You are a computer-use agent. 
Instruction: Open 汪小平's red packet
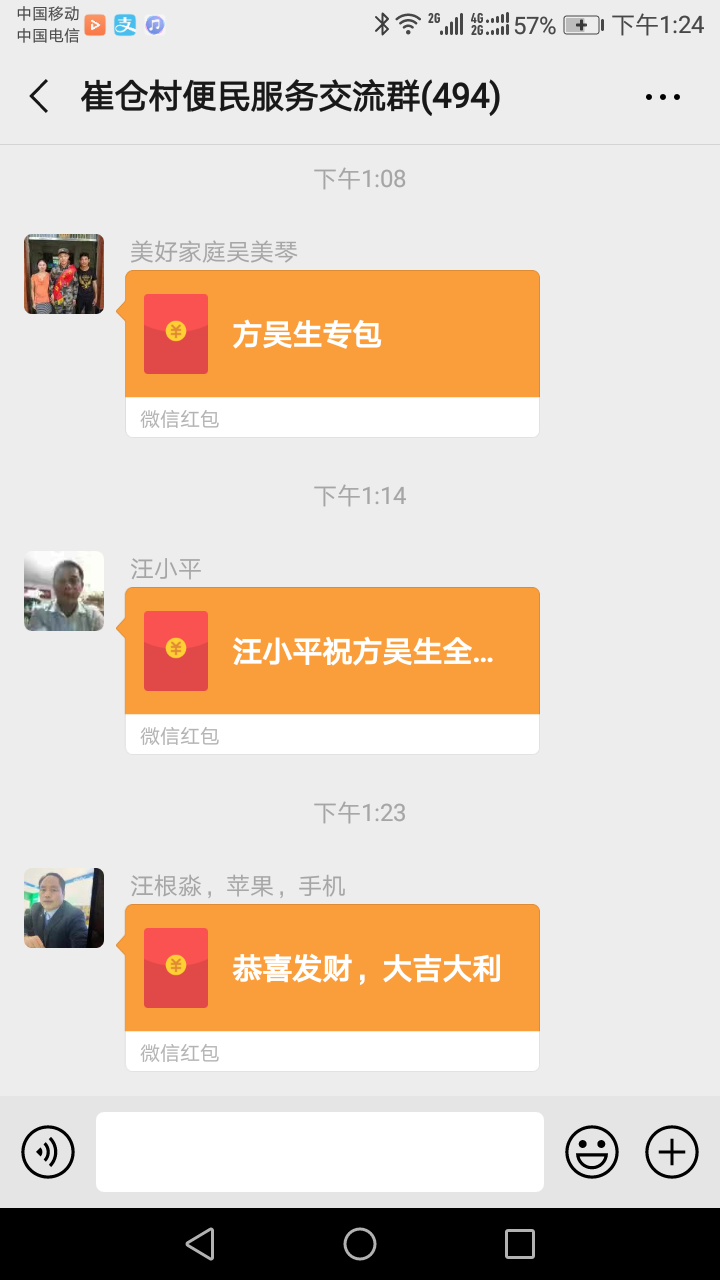(332, 652)
